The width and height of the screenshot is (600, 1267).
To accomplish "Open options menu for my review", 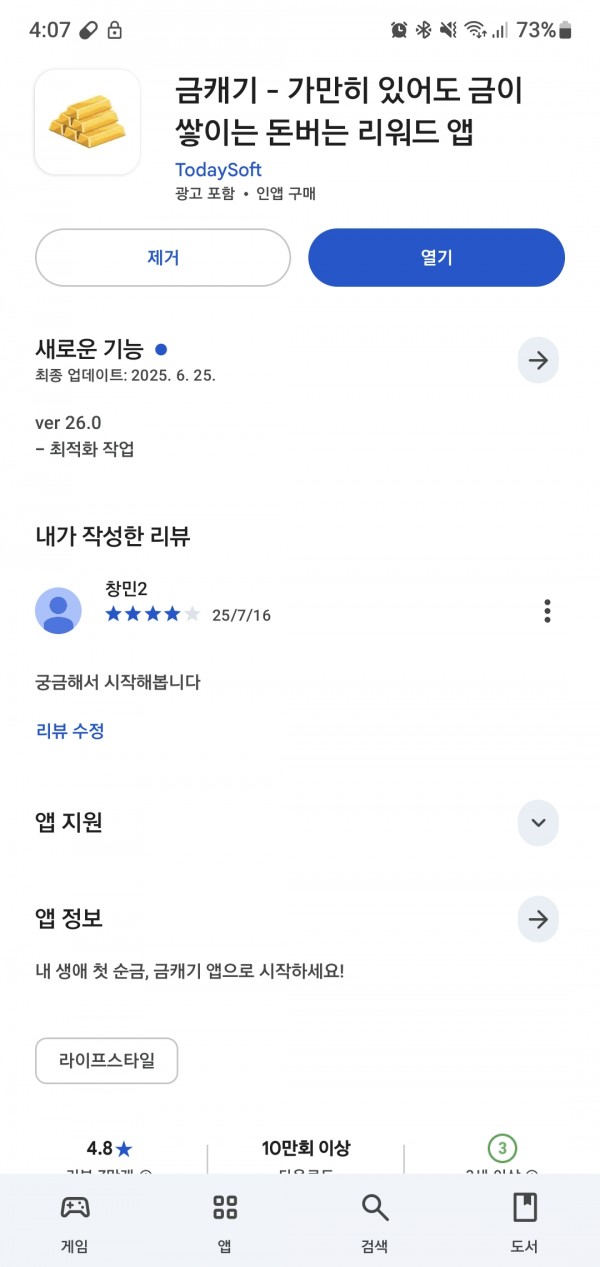I will [x=547, y=610].
